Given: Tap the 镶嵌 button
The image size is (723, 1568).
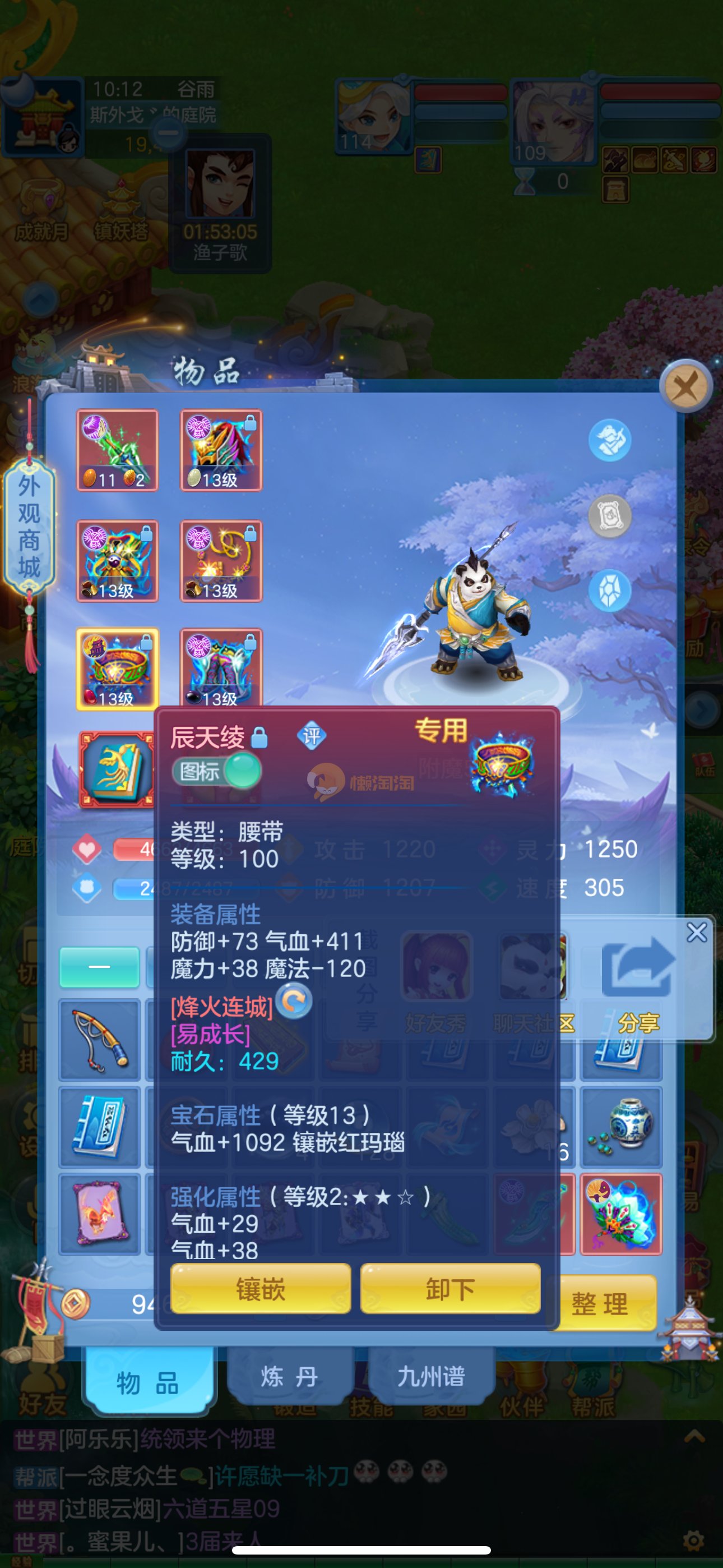Looking at the screenshot, I should point(261,1289).
